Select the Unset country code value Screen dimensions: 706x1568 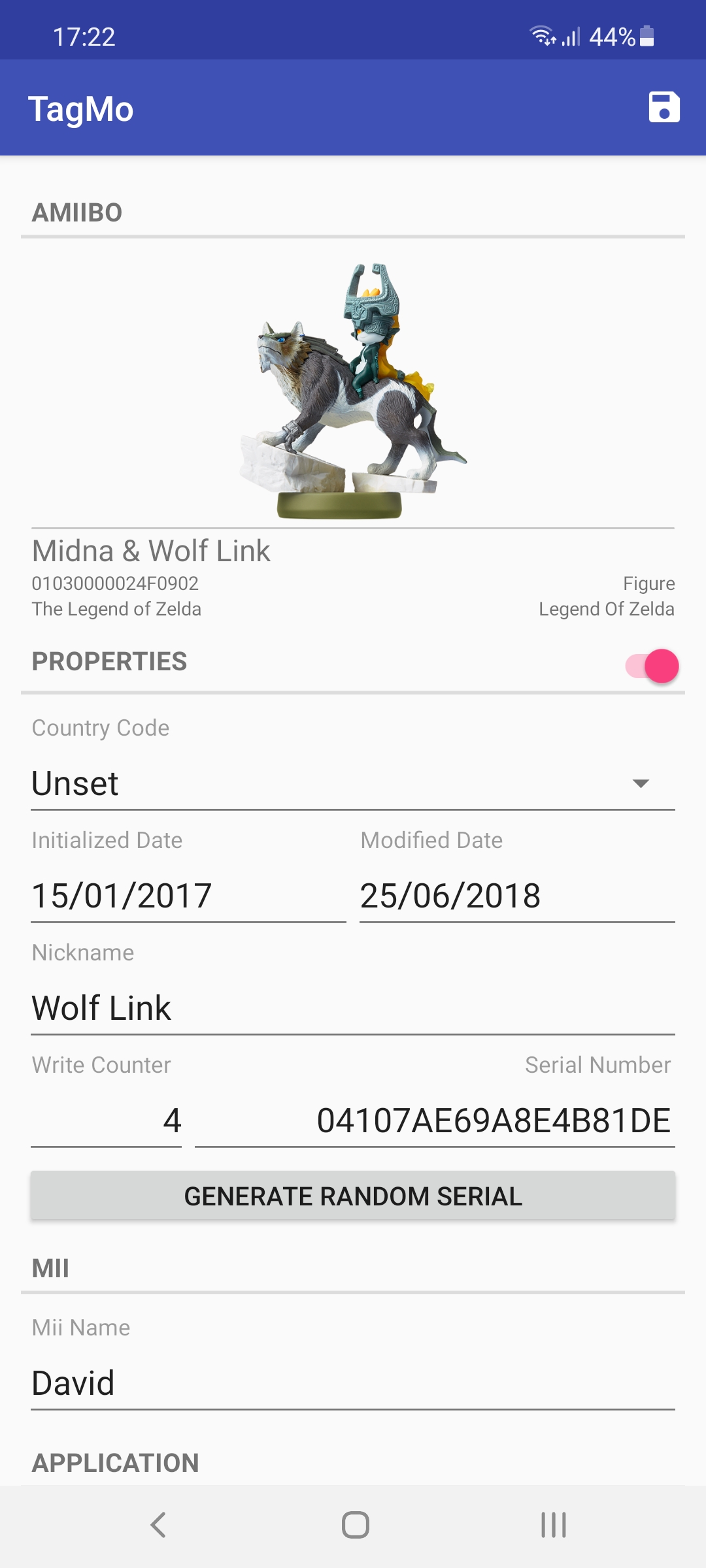75,783
